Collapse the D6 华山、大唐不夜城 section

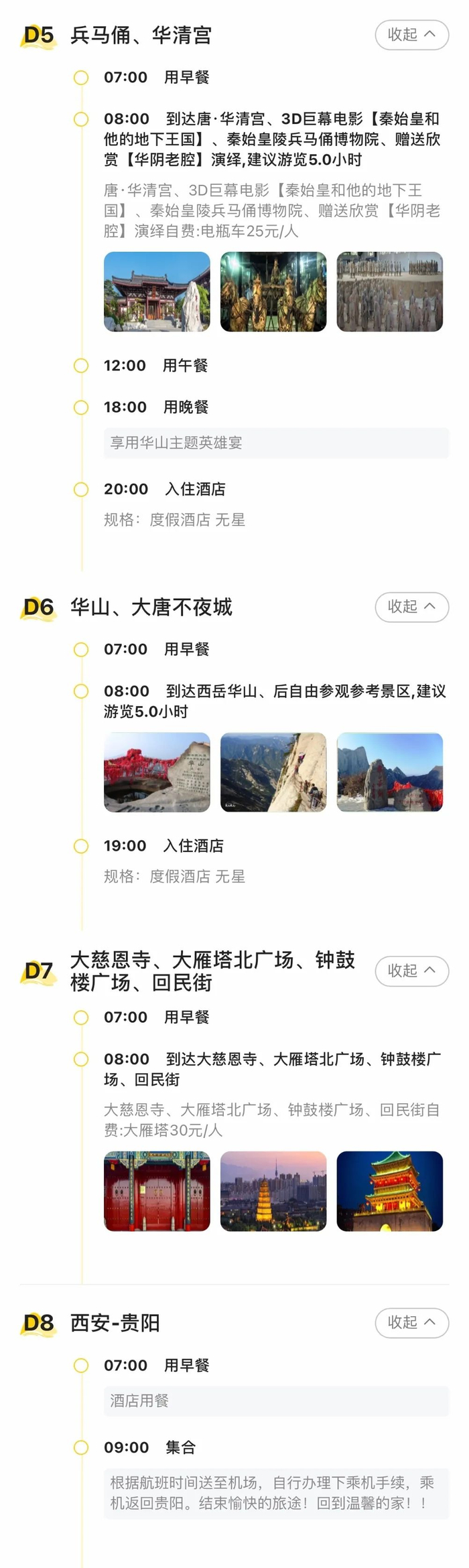[x=411, y=607]
